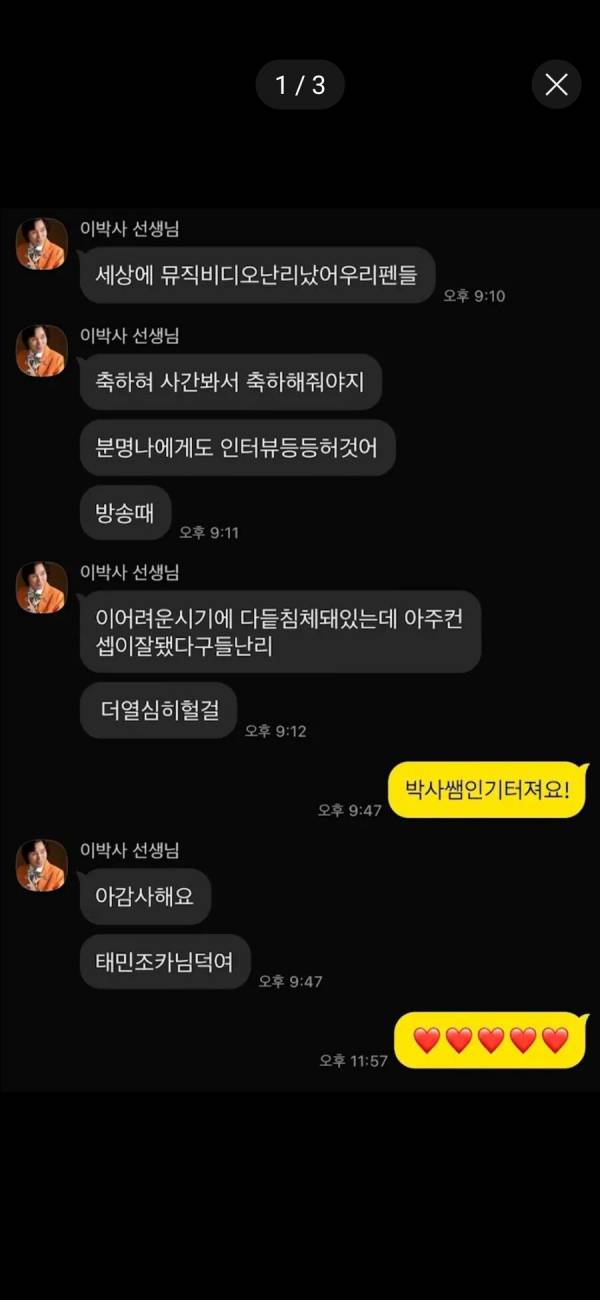
Task: Close the image viewer
Action: coord(556,85)
